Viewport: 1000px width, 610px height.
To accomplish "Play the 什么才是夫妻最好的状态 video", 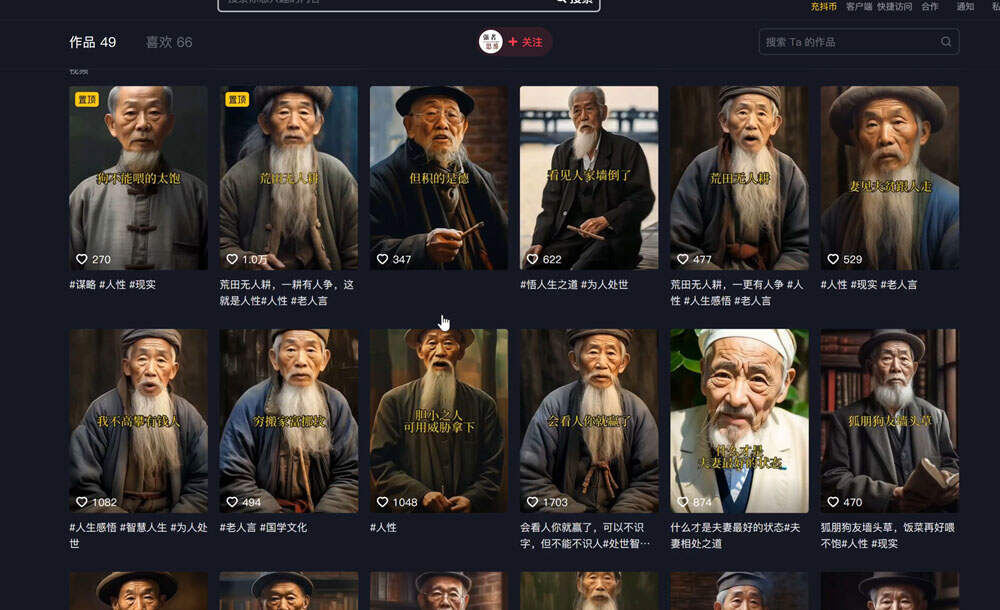I will point(739,420).
